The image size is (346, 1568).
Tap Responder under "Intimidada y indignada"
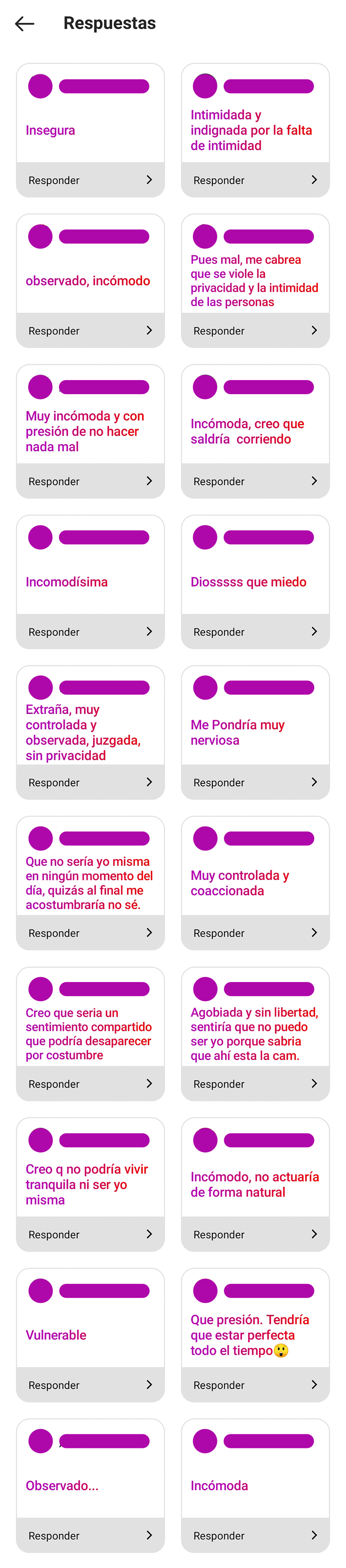[255, 180]
